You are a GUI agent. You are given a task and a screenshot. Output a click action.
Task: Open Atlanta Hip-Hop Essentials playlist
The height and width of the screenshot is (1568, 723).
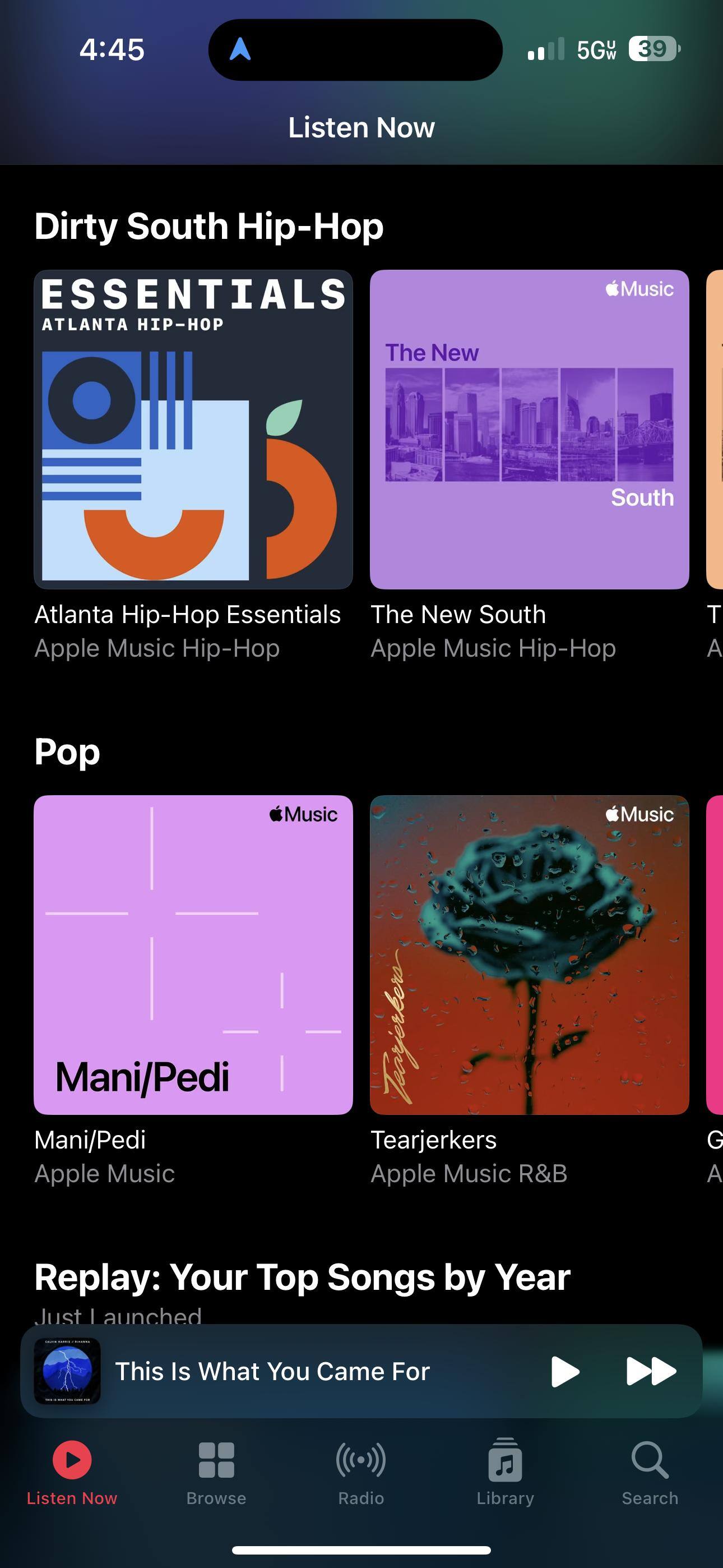pyautogui.click(x=193, y=429)
